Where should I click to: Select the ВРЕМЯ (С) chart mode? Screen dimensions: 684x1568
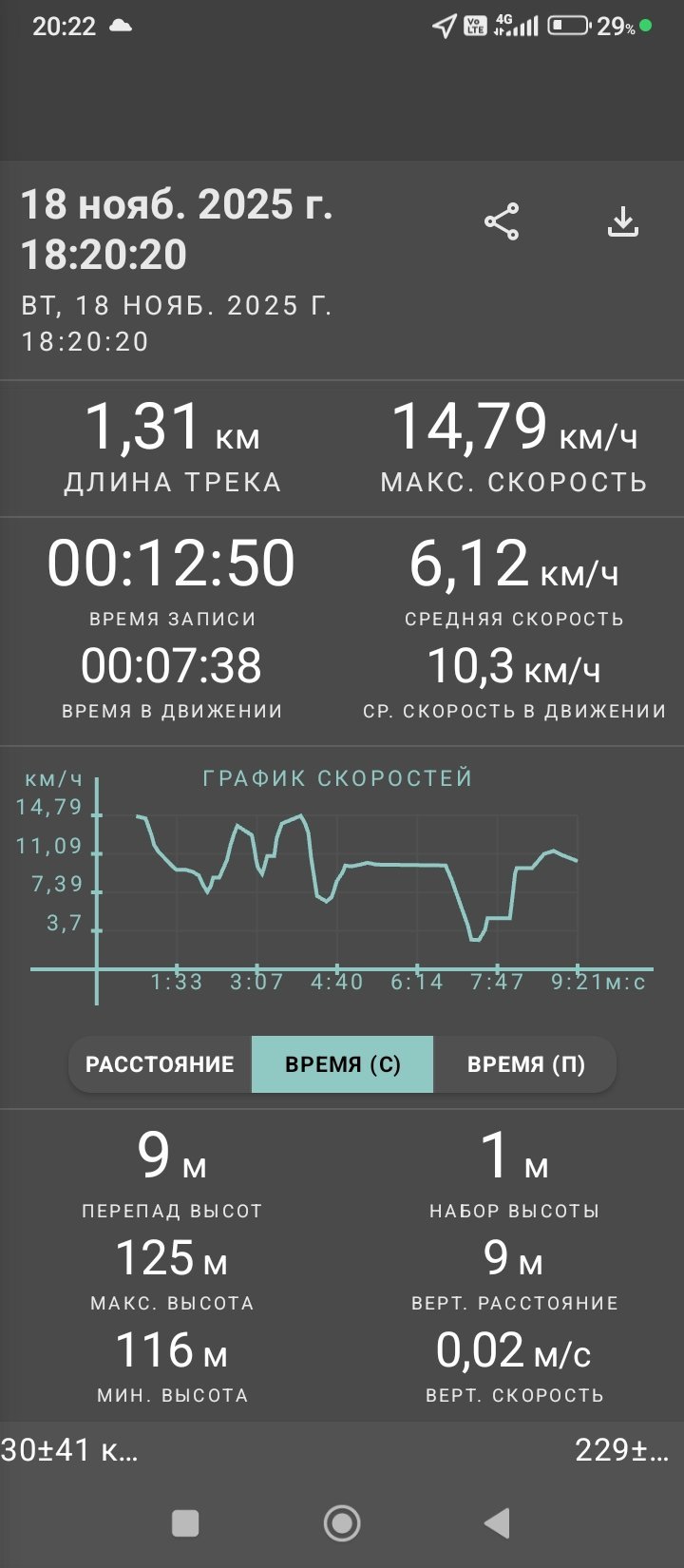coord(342,1064)
